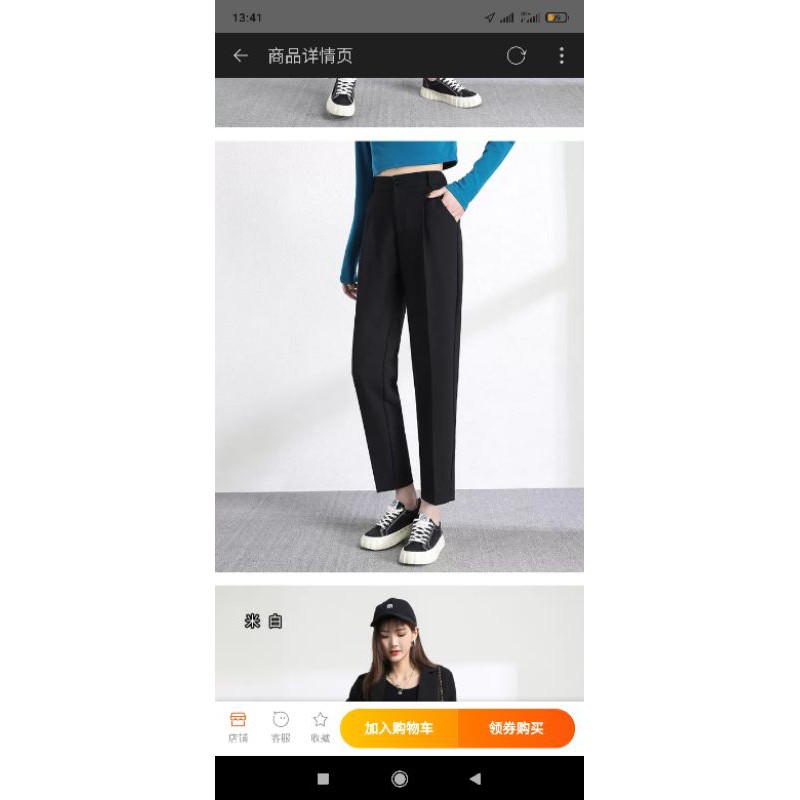The width and height of the screenshot is (800, 800).
Task: Tap the system home button
Action: point(400,779)
